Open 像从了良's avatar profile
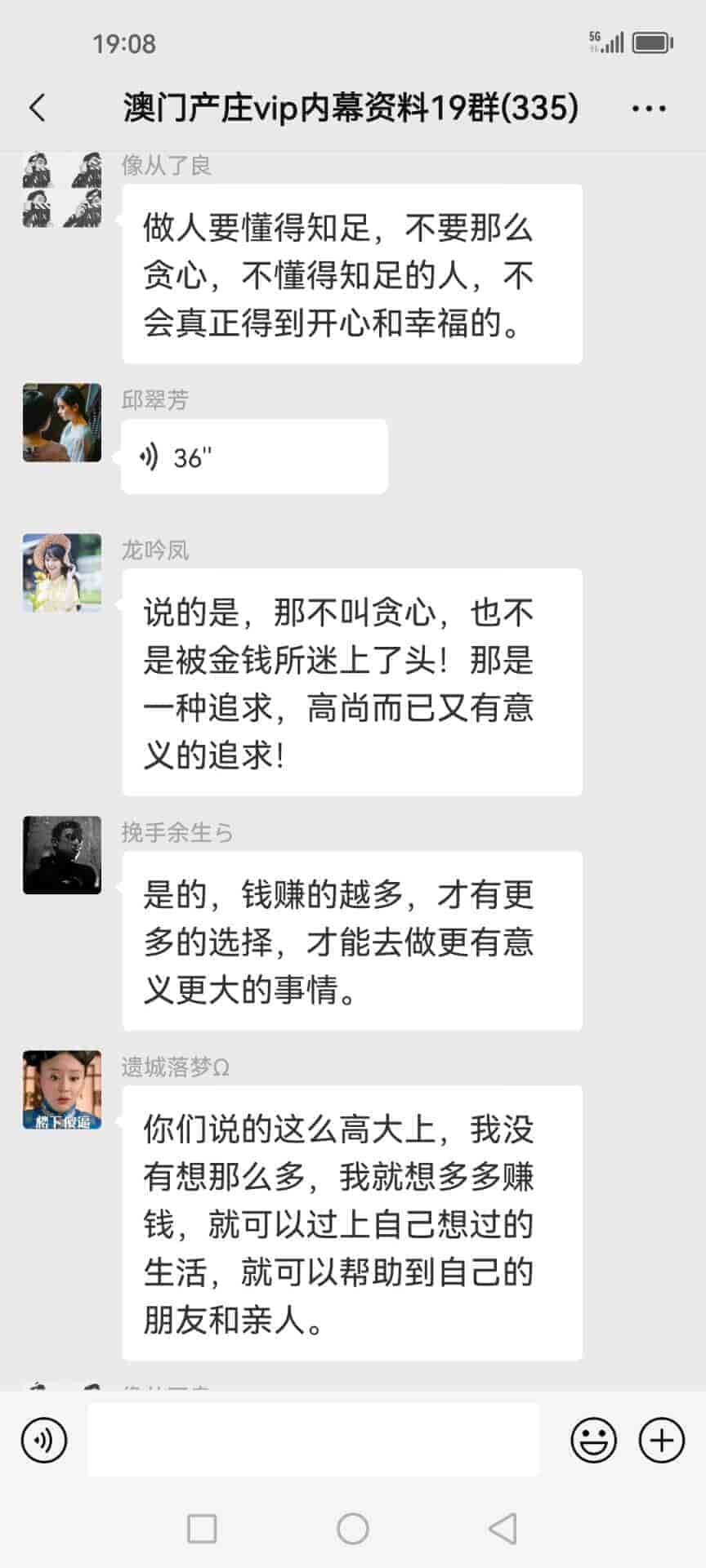The width and height of the screenshot is (706, 1568). [62, 189]
